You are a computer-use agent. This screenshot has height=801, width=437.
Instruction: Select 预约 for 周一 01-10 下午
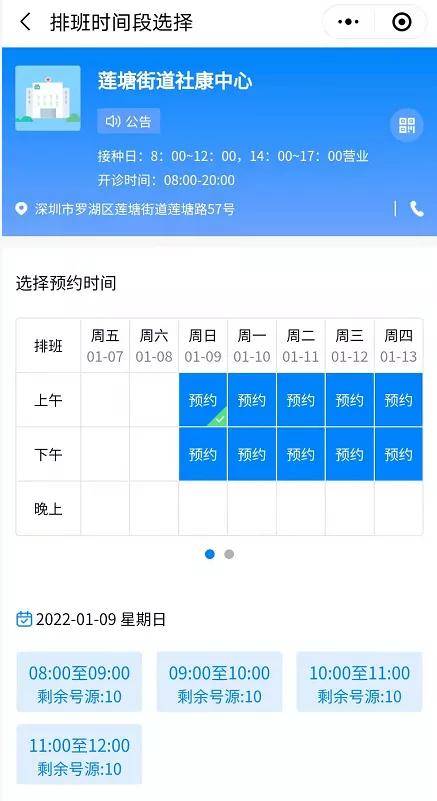(252, 454)
